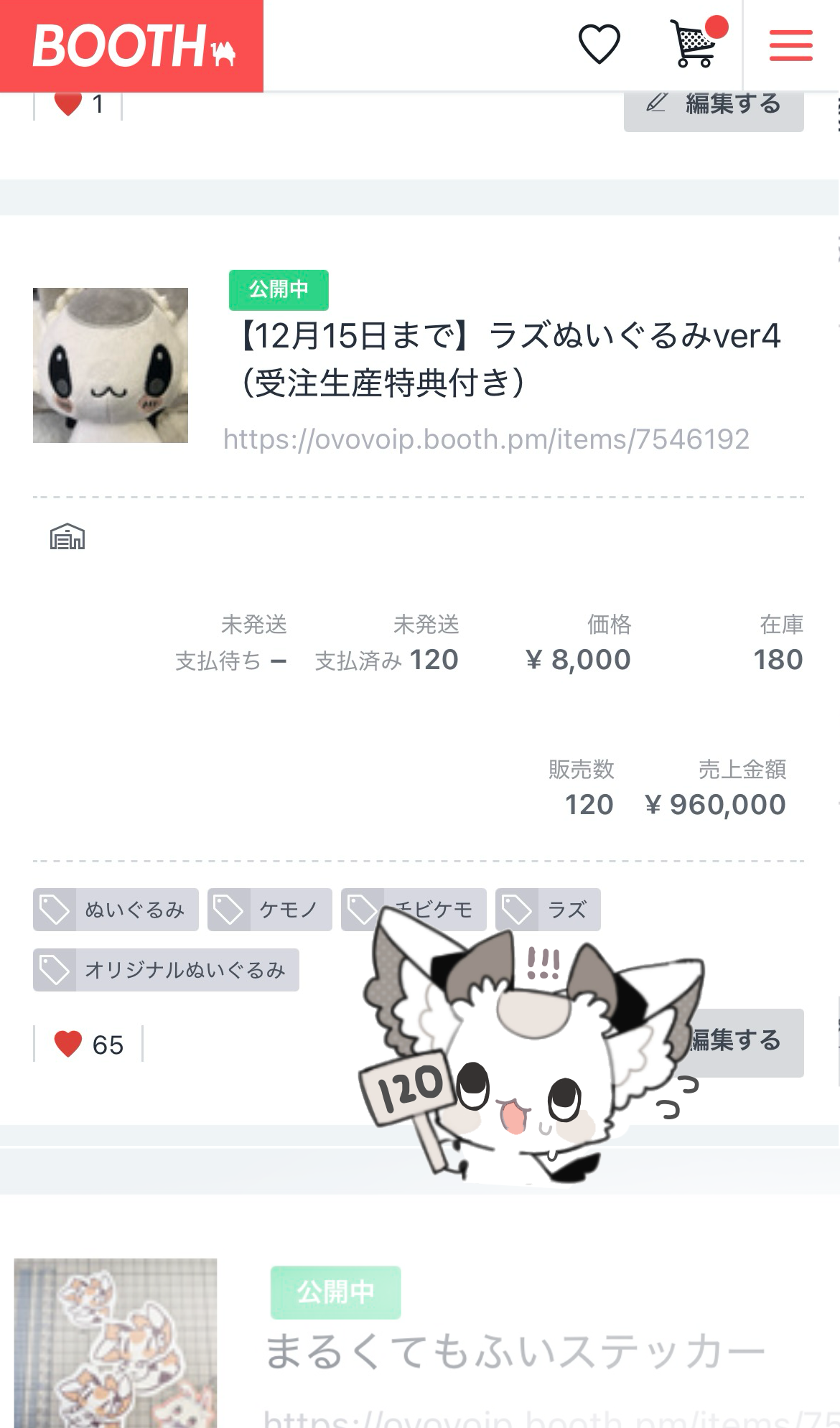Open the ラズぬいぐるみver4 item title
Viewport: 840px width, 1428px height.
pyautogui.click(x=510, y=359)
